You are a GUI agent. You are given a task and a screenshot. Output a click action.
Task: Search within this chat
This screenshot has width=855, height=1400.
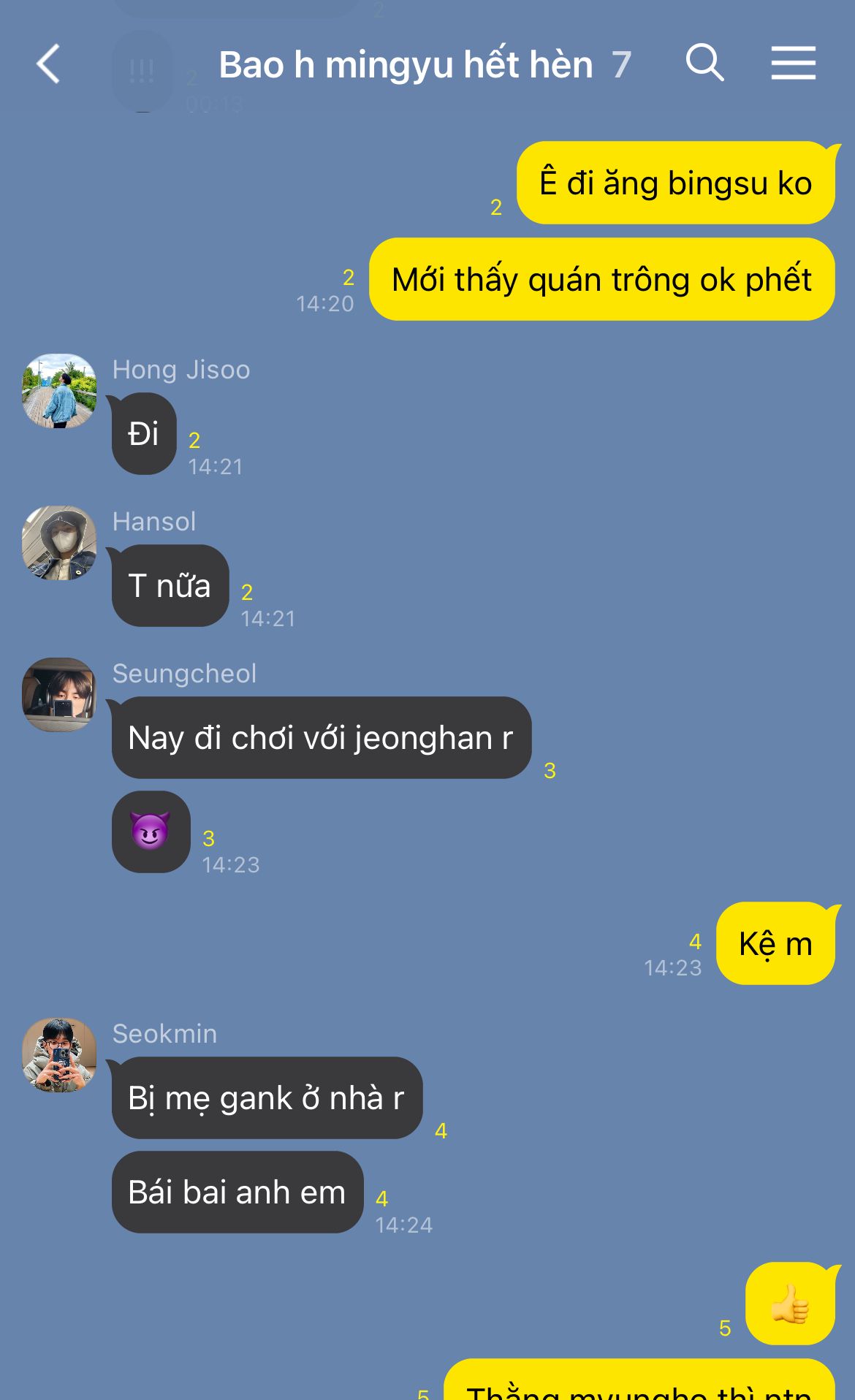click(704, 63)
